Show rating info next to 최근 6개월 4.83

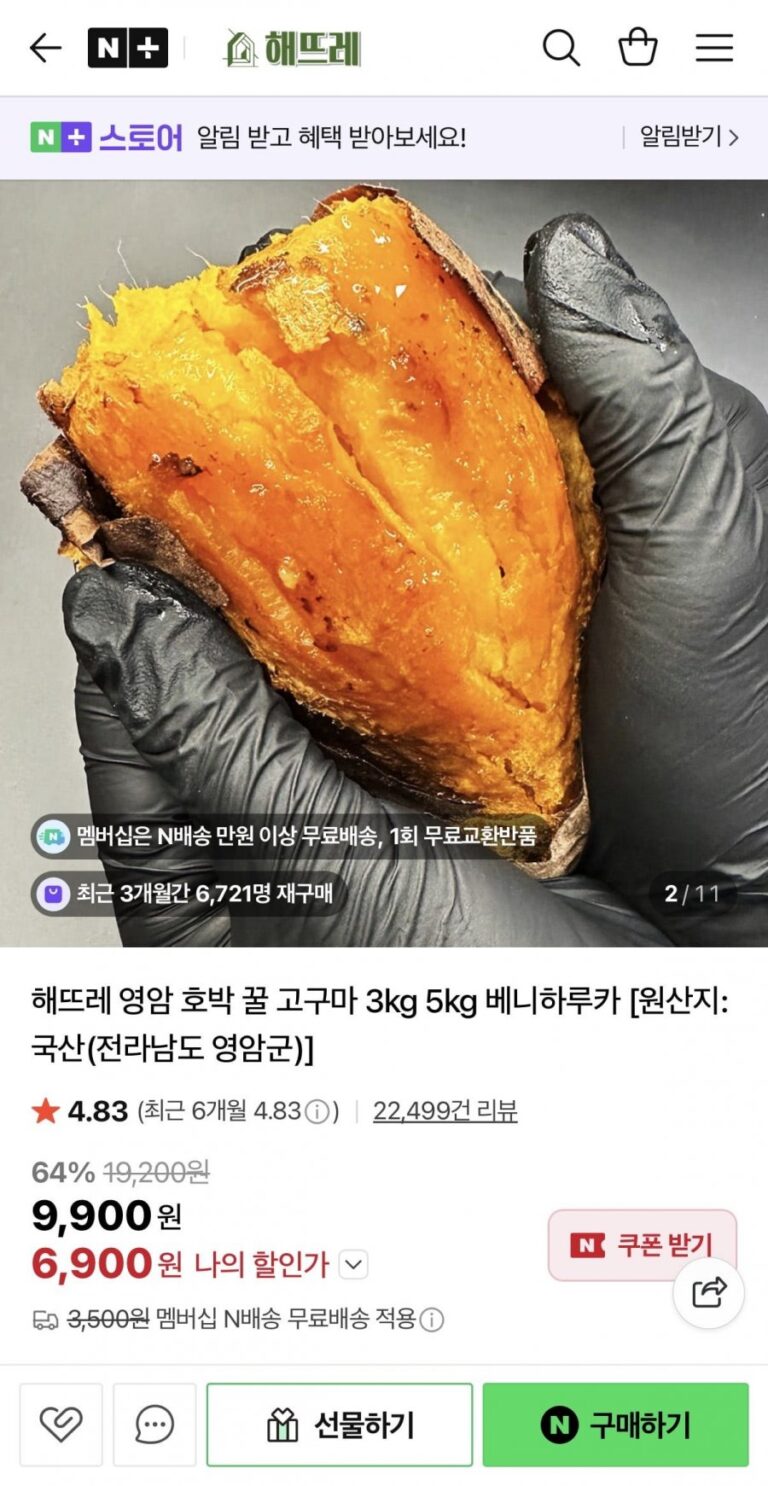[x=317, y=1112]
